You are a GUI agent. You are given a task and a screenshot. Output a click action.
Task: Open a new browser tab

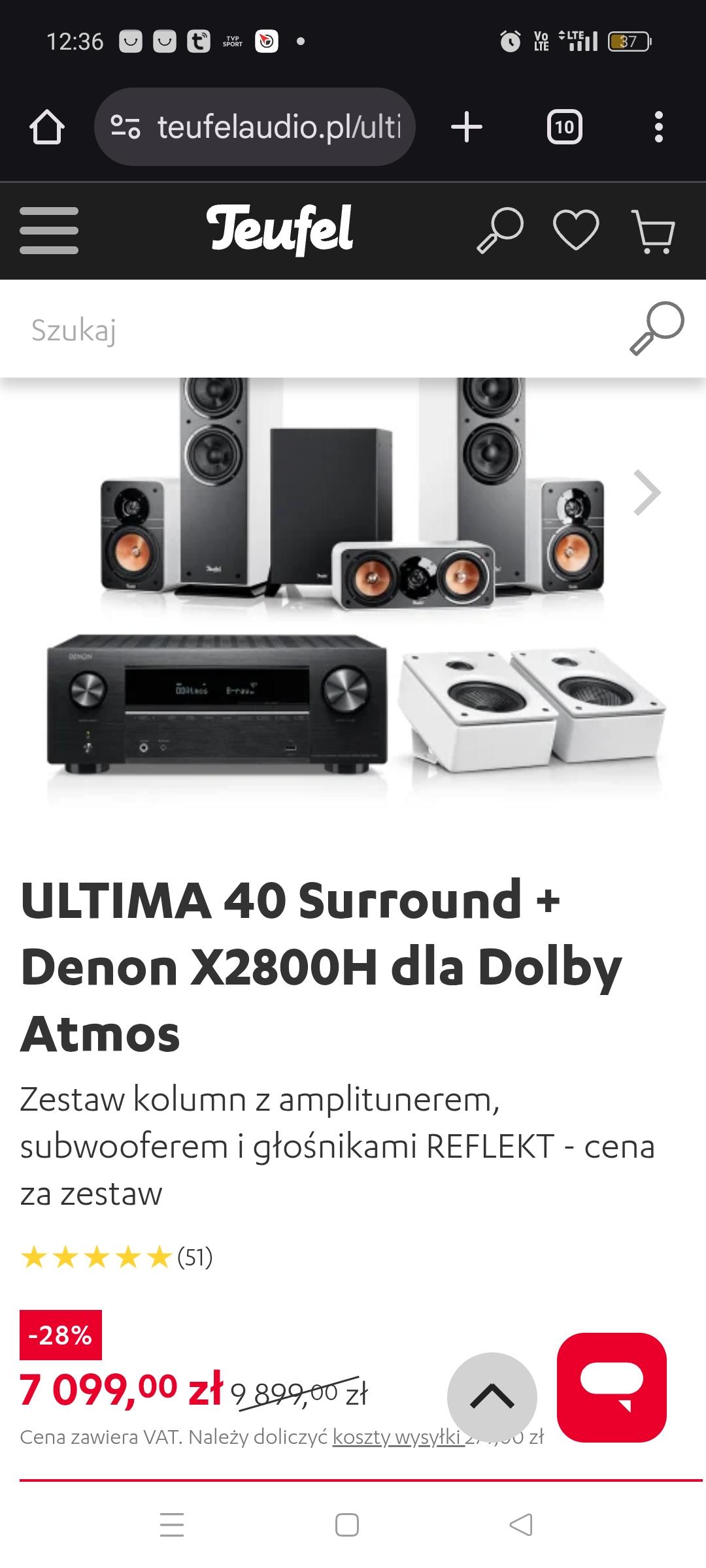[x=467, y=127]
